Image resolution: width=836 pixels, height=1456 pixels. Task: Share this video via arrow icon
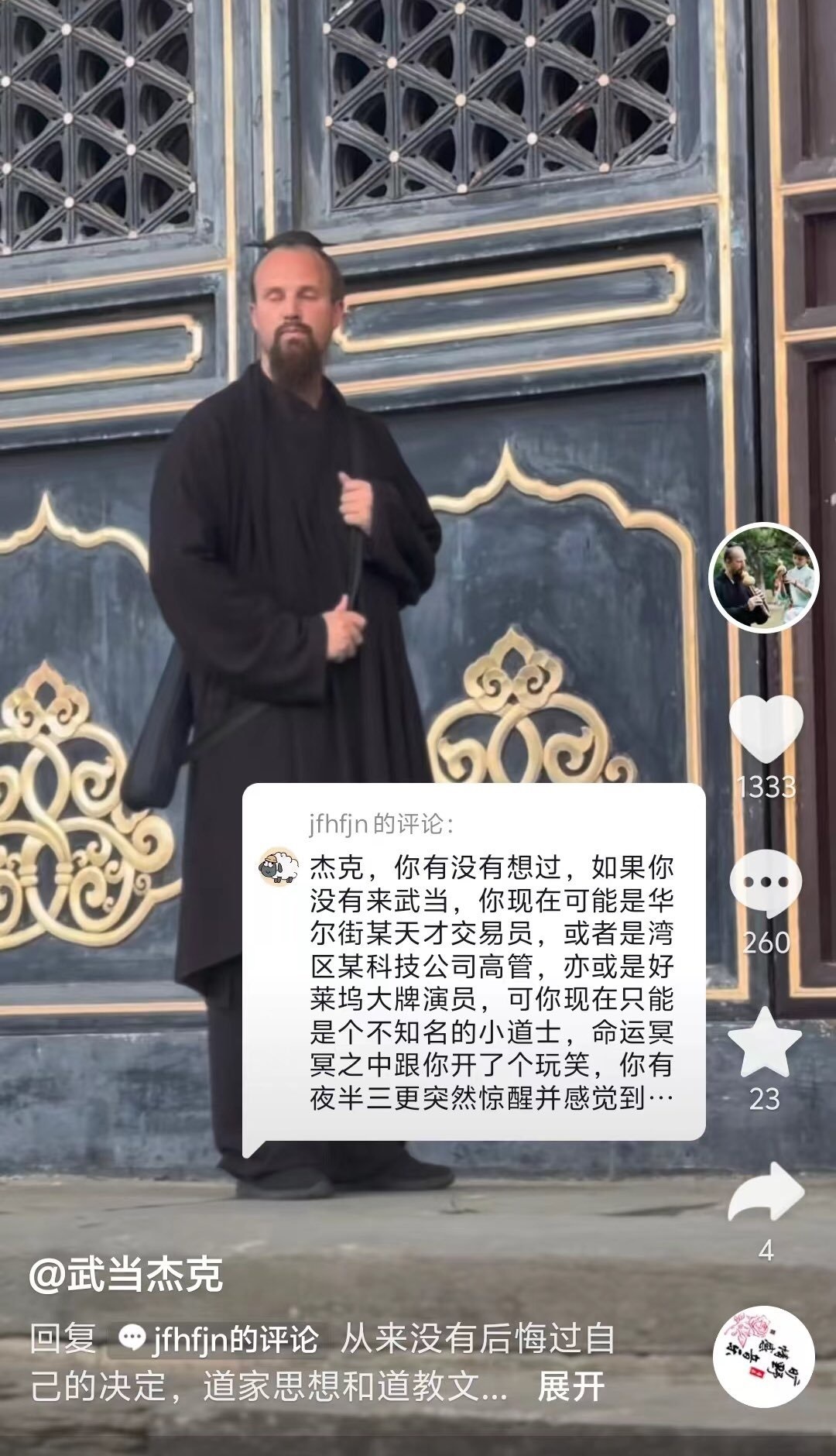pos(766,1193)
